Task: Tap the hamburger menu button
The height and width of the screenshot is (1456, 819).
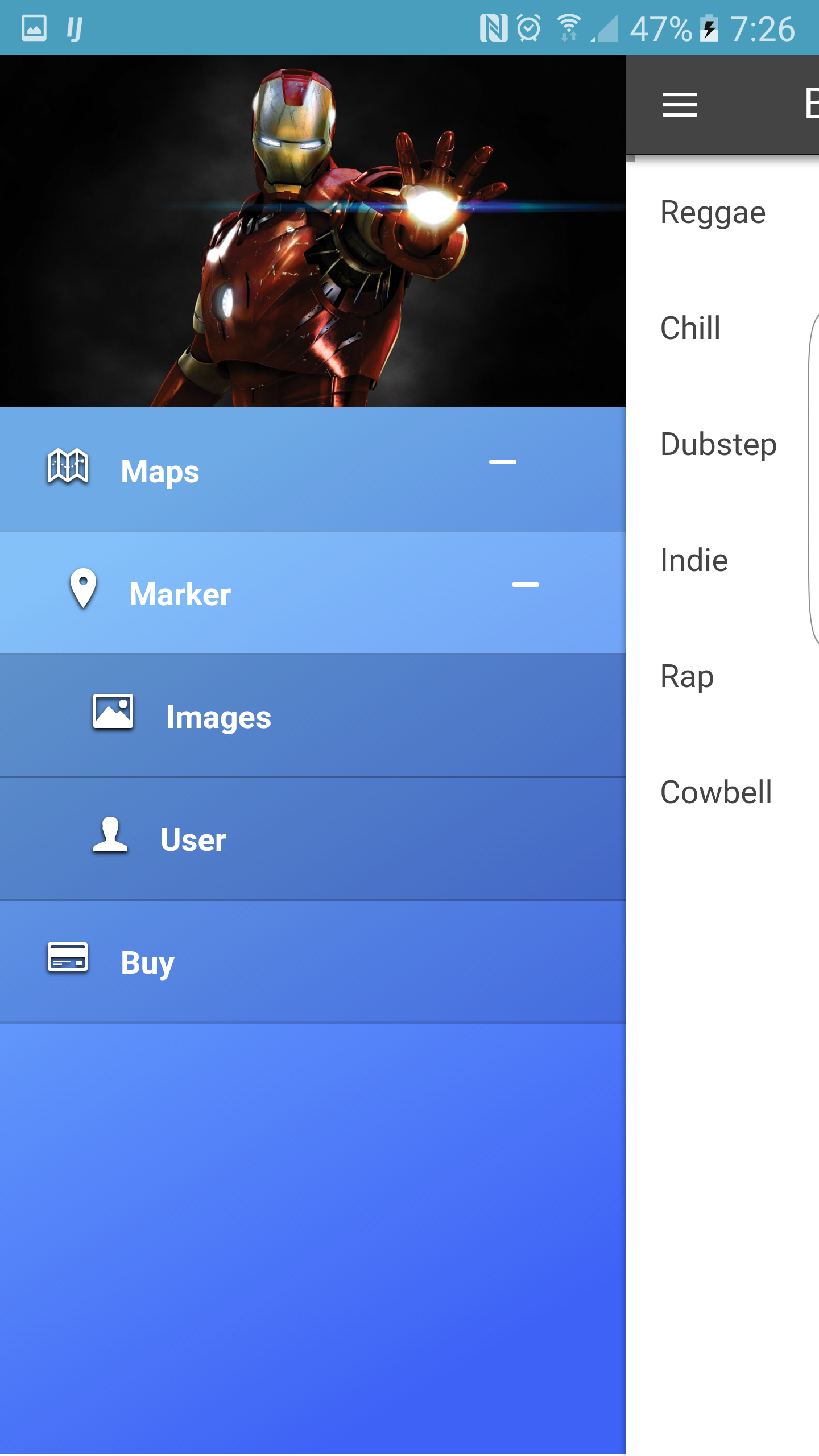Action: coord(679,105)
